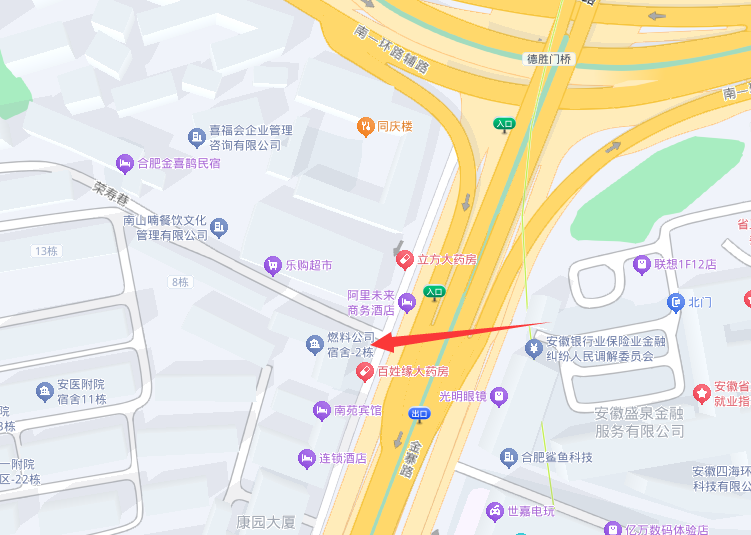Viewport: 751px width, 535px height.
Task: Tap the 南山喃餐饮文化管理有限公司 marker
Action: 220,228
